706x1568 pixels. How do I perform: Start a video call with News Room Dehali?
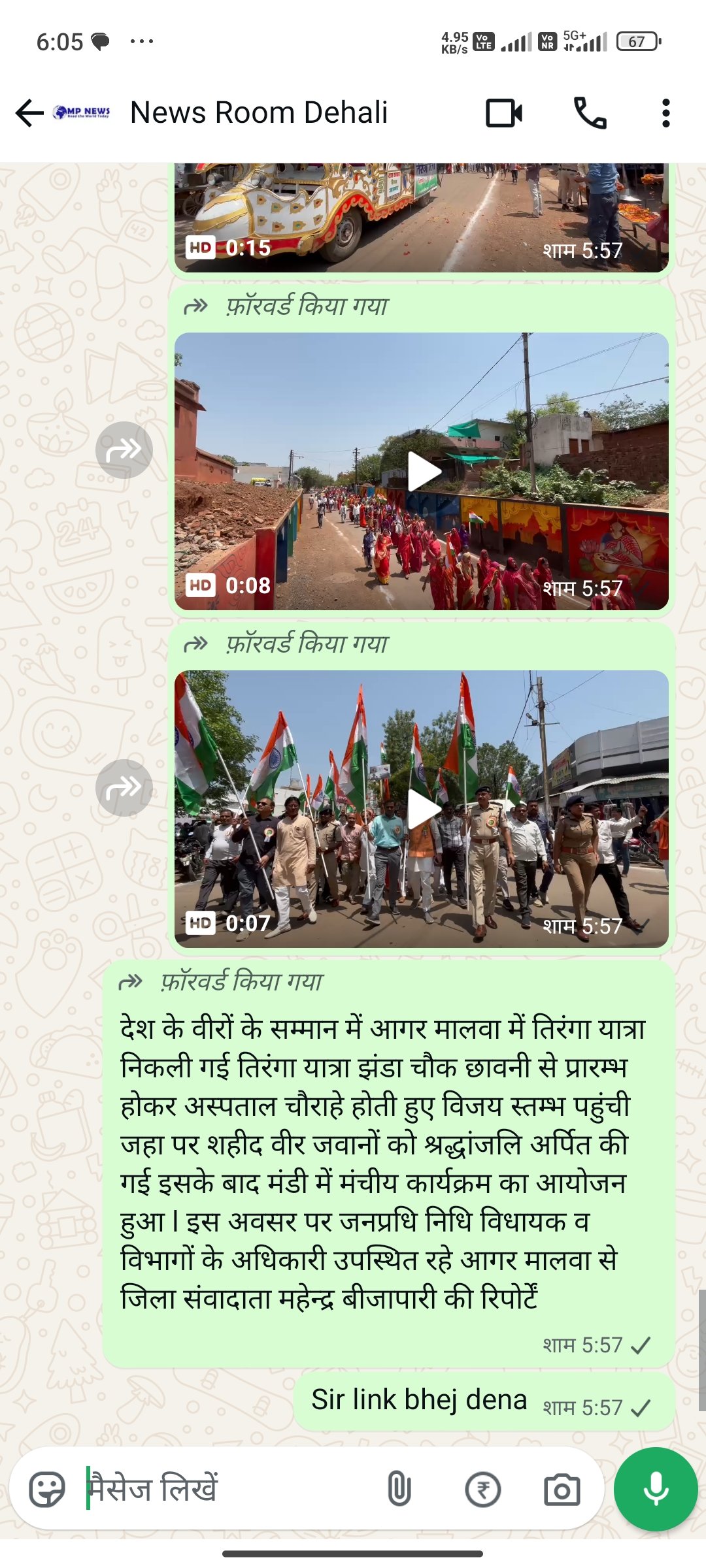(x=504, y=113)
